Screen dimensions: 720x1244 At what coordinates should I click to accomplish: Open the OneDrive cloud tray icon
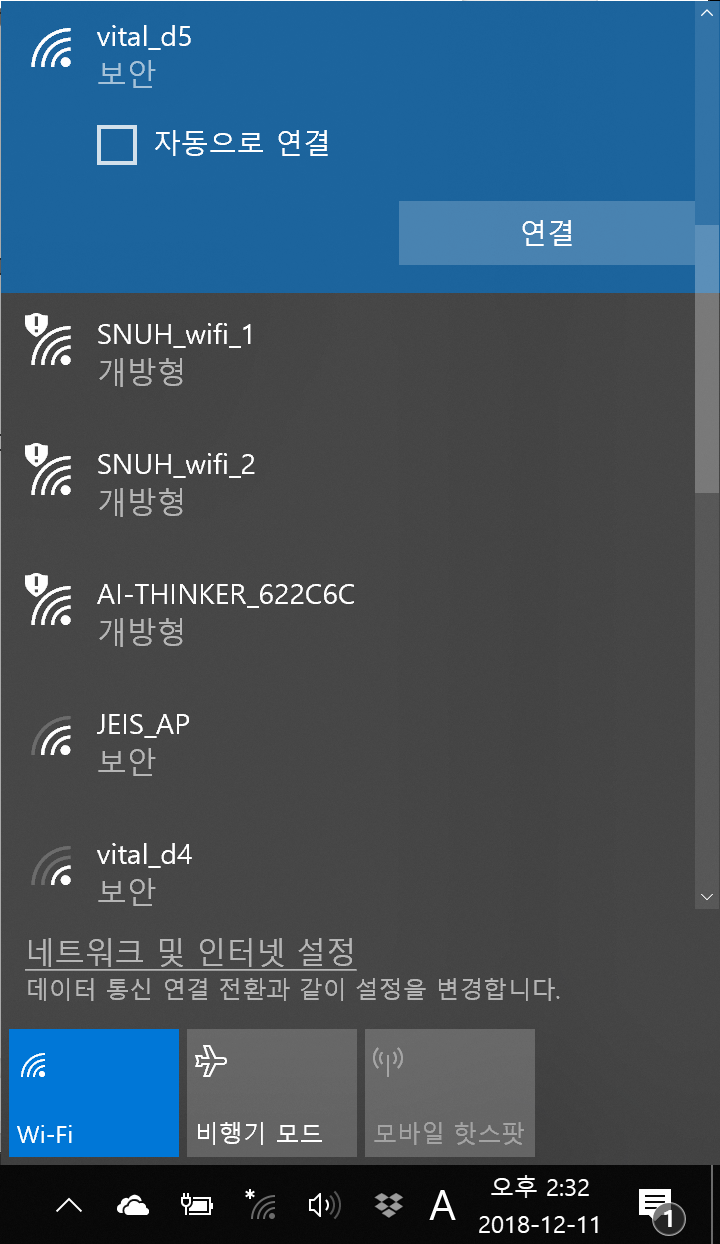(x=132, y=1206)
